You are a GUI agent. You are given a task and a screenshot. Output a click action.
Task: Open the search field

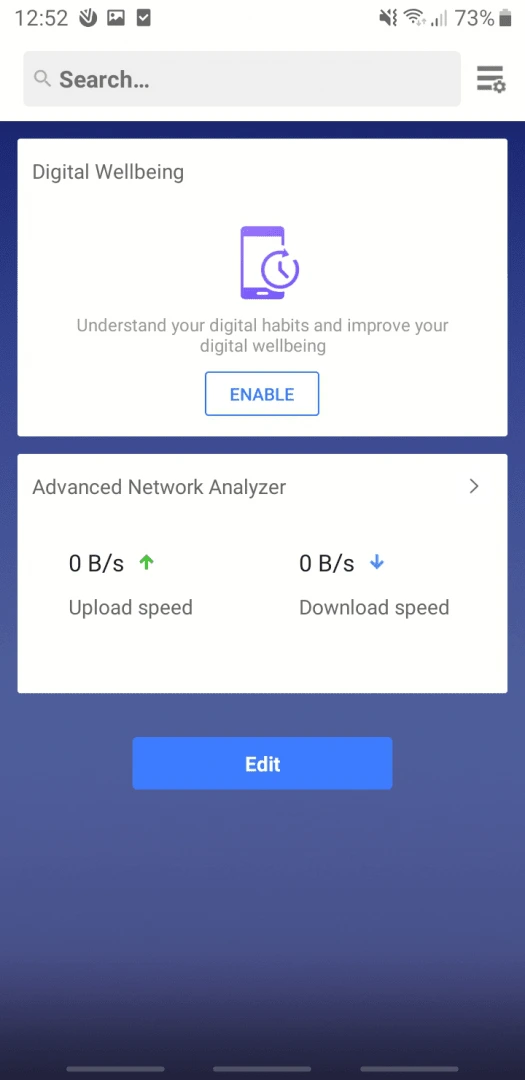(242, 79)
